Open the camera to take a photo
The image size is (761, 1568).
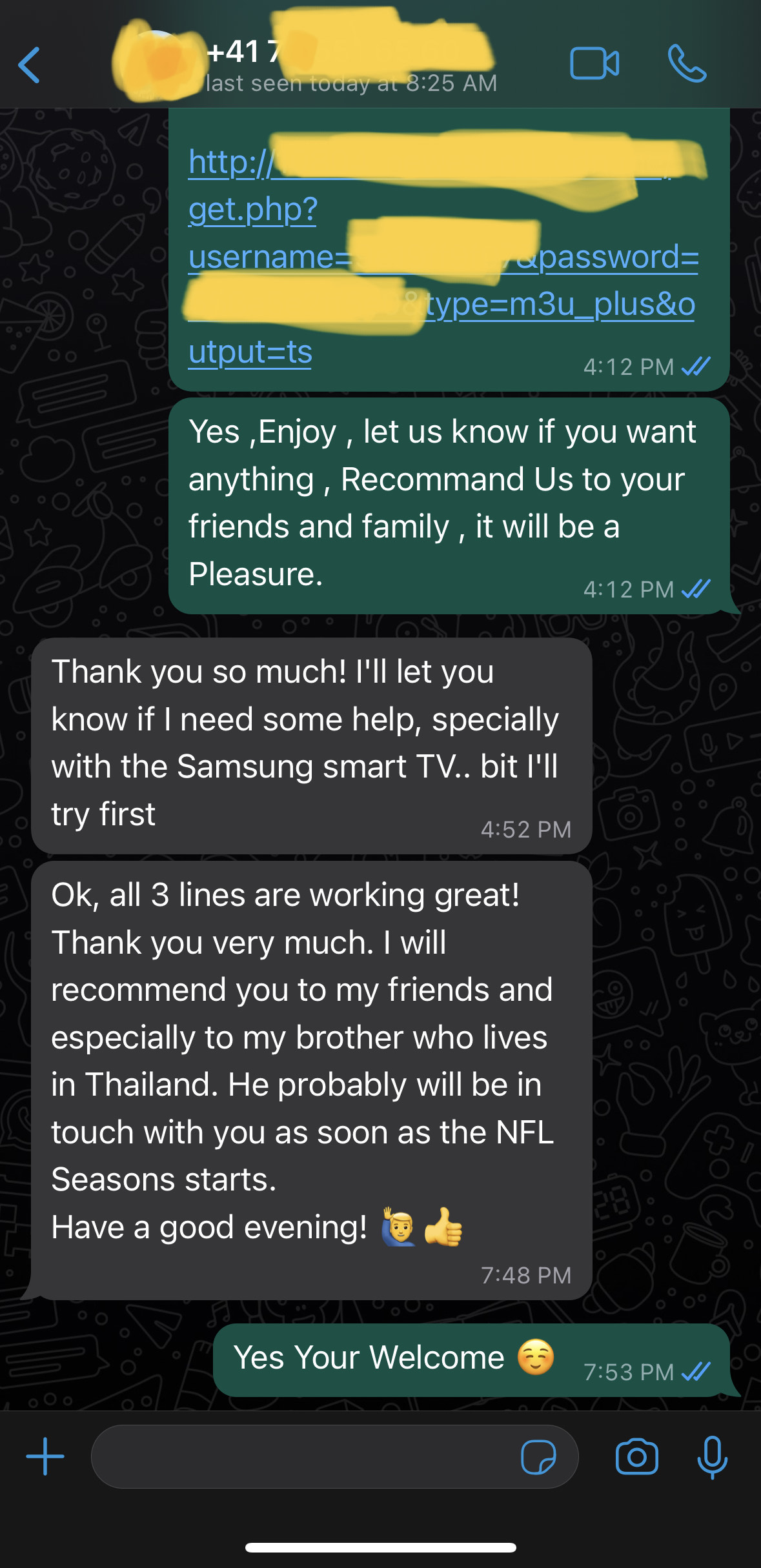click(636, 1456)
